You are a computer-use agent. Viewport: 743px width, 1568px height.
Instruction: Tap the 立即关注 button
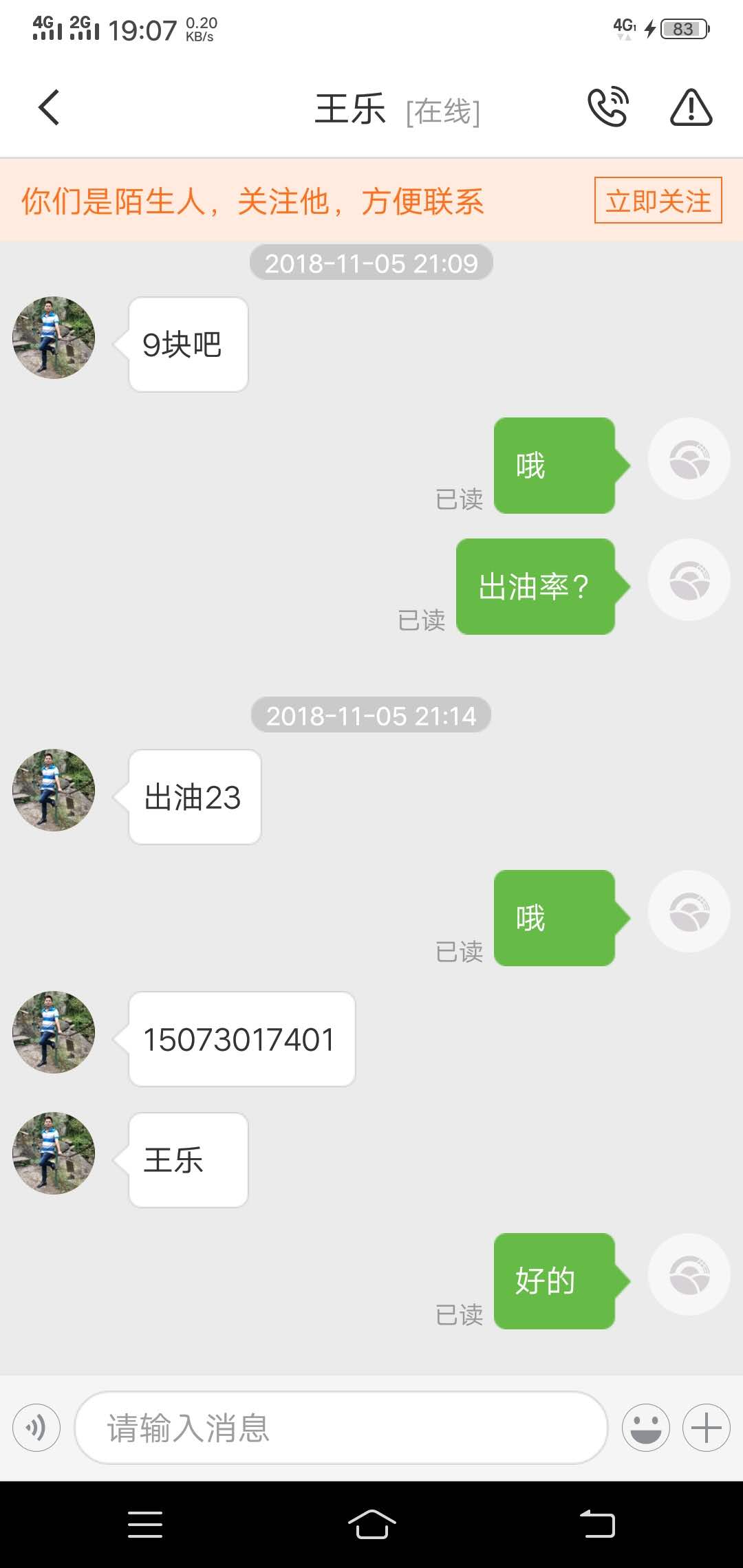tap(658, 201)
